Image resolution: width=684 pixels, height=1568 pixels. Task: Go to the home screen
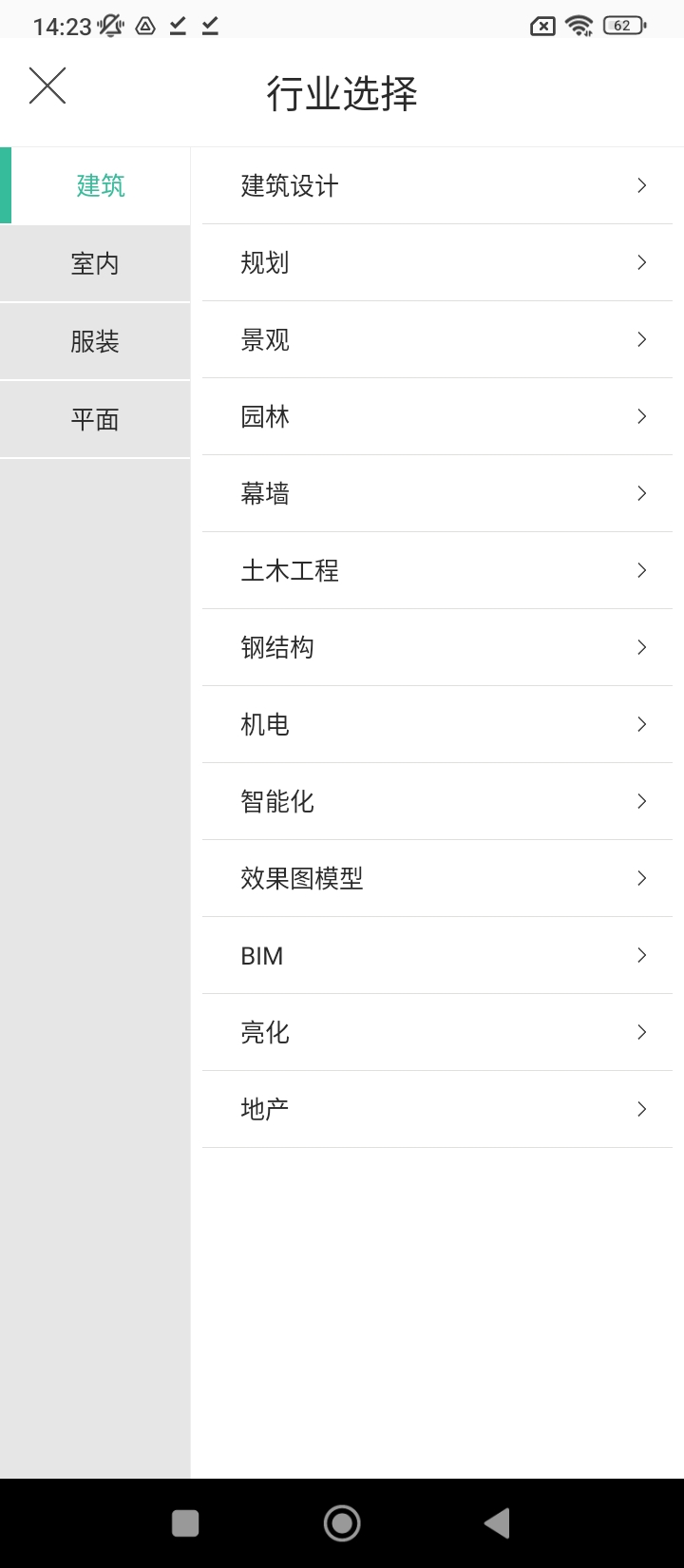pyautogui.click(x=342, y=1523)
